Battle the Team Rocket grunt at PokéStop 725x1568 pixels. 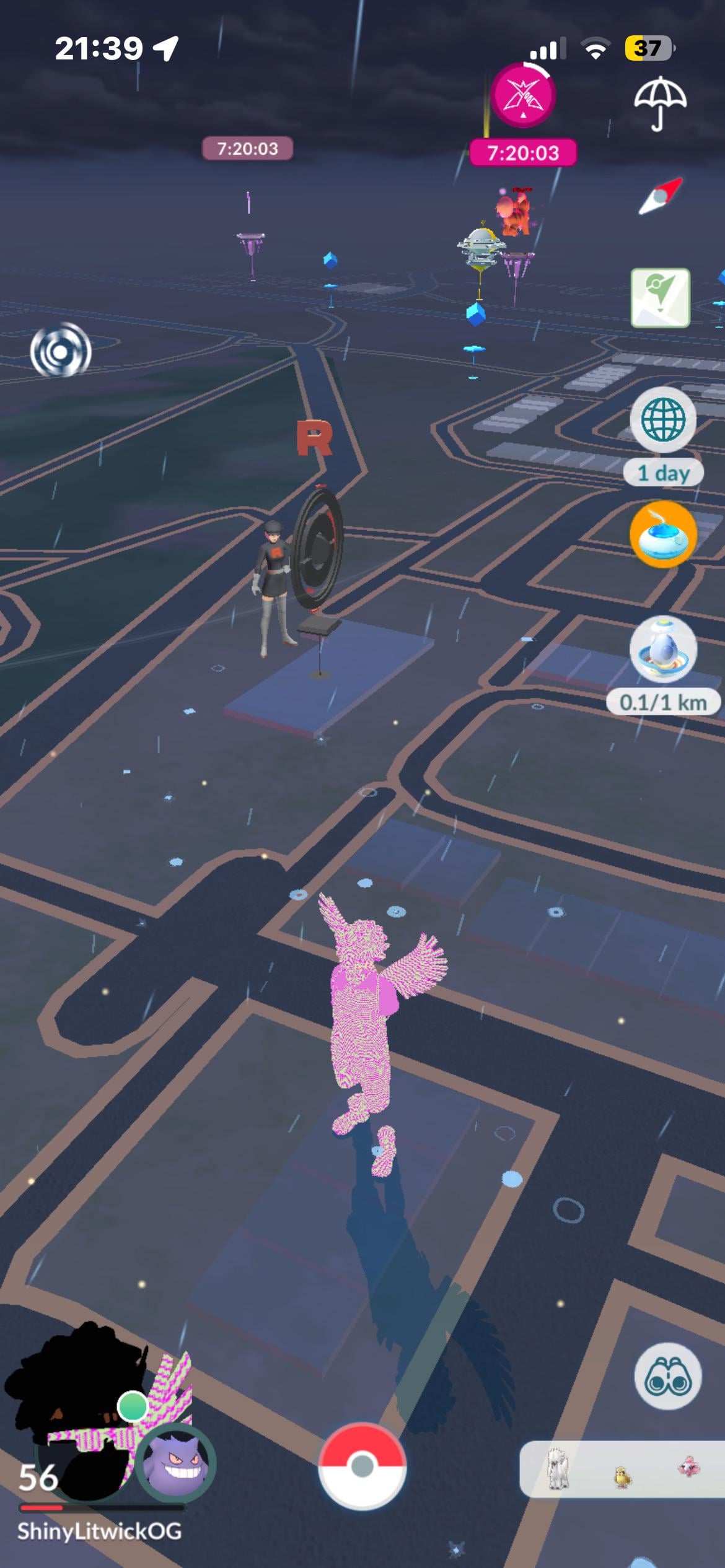(x=273, y=588)
